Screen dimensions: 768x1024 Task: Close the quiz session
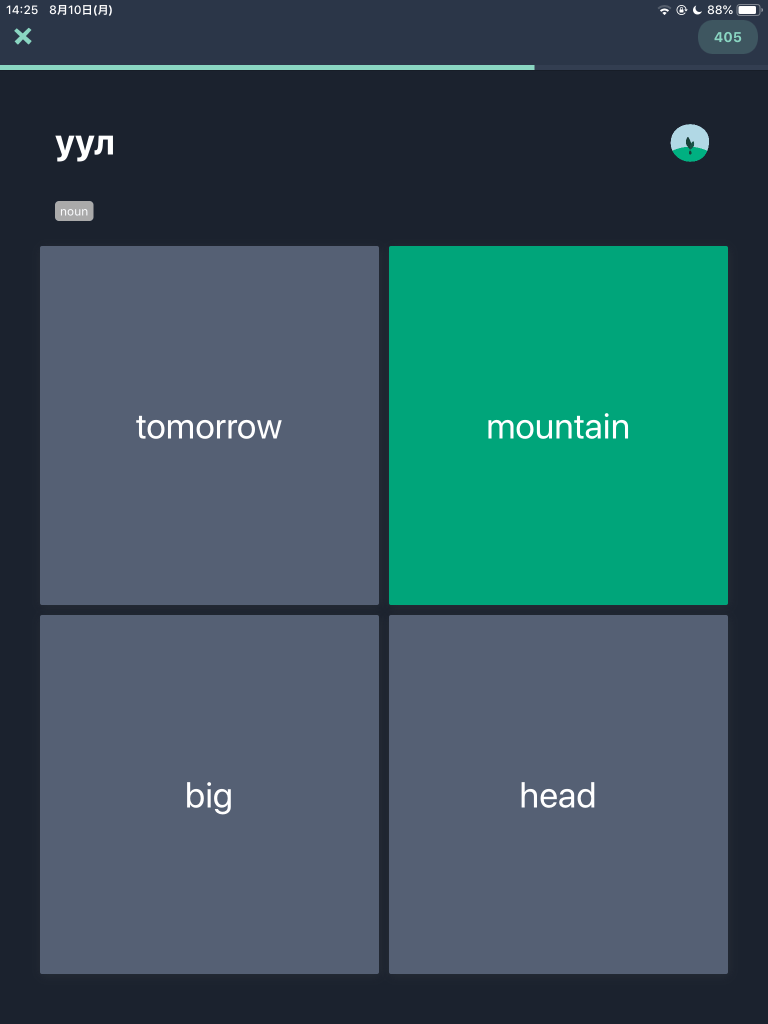coord(23,37)
